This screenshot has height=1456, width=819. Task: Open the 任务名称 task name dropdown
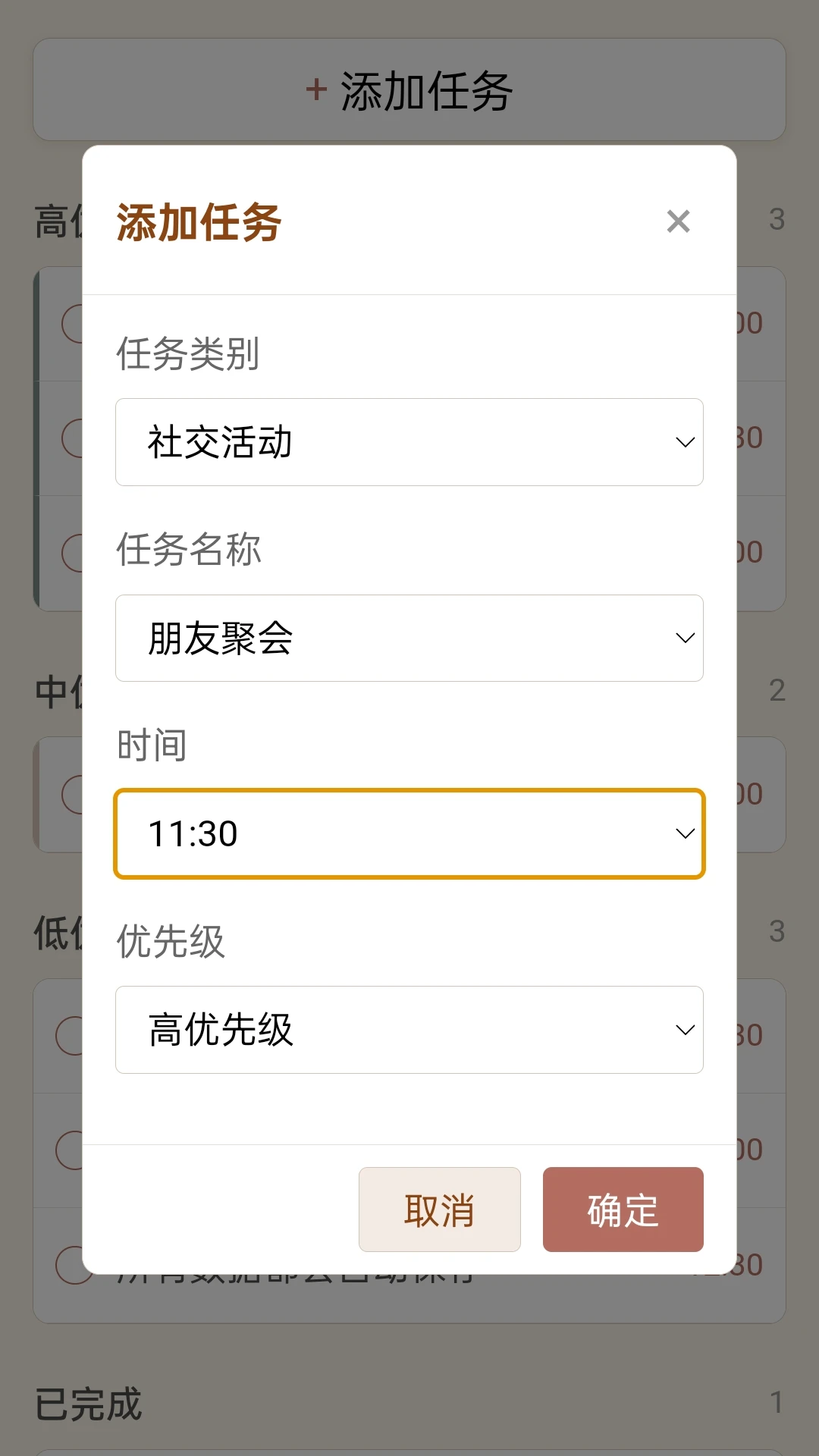409,639
